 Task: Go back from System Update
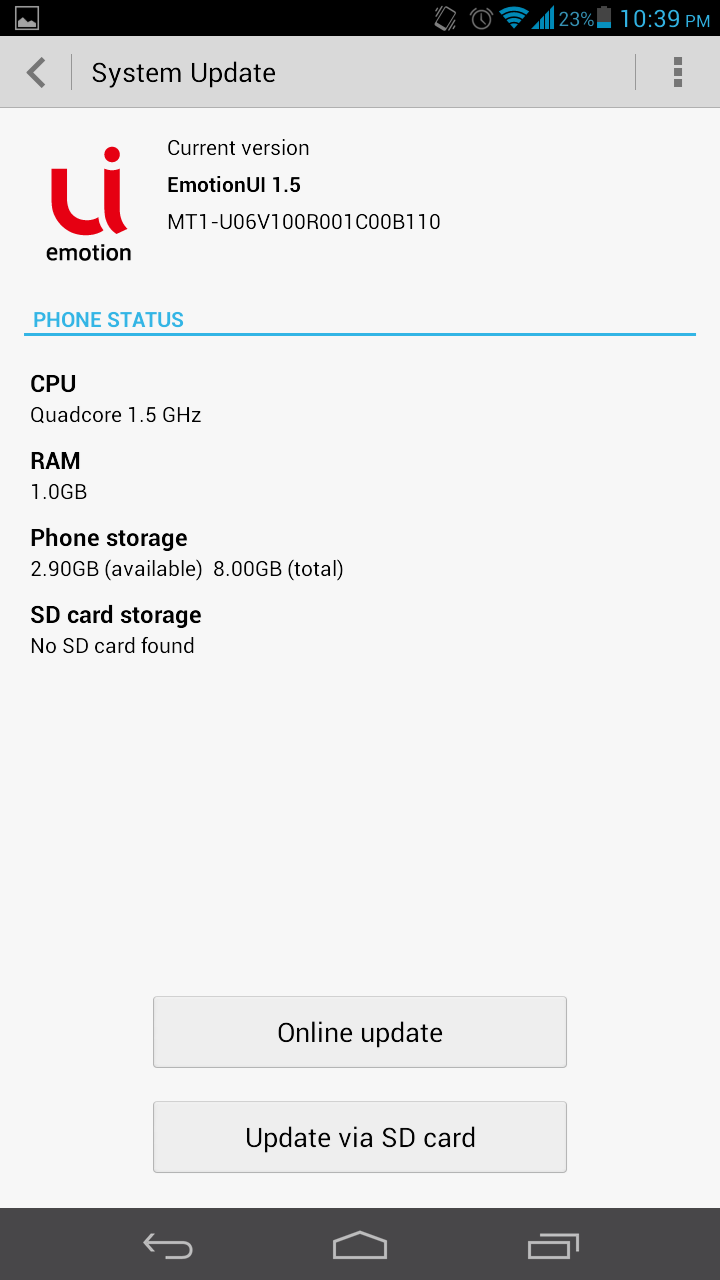[36, 72]
